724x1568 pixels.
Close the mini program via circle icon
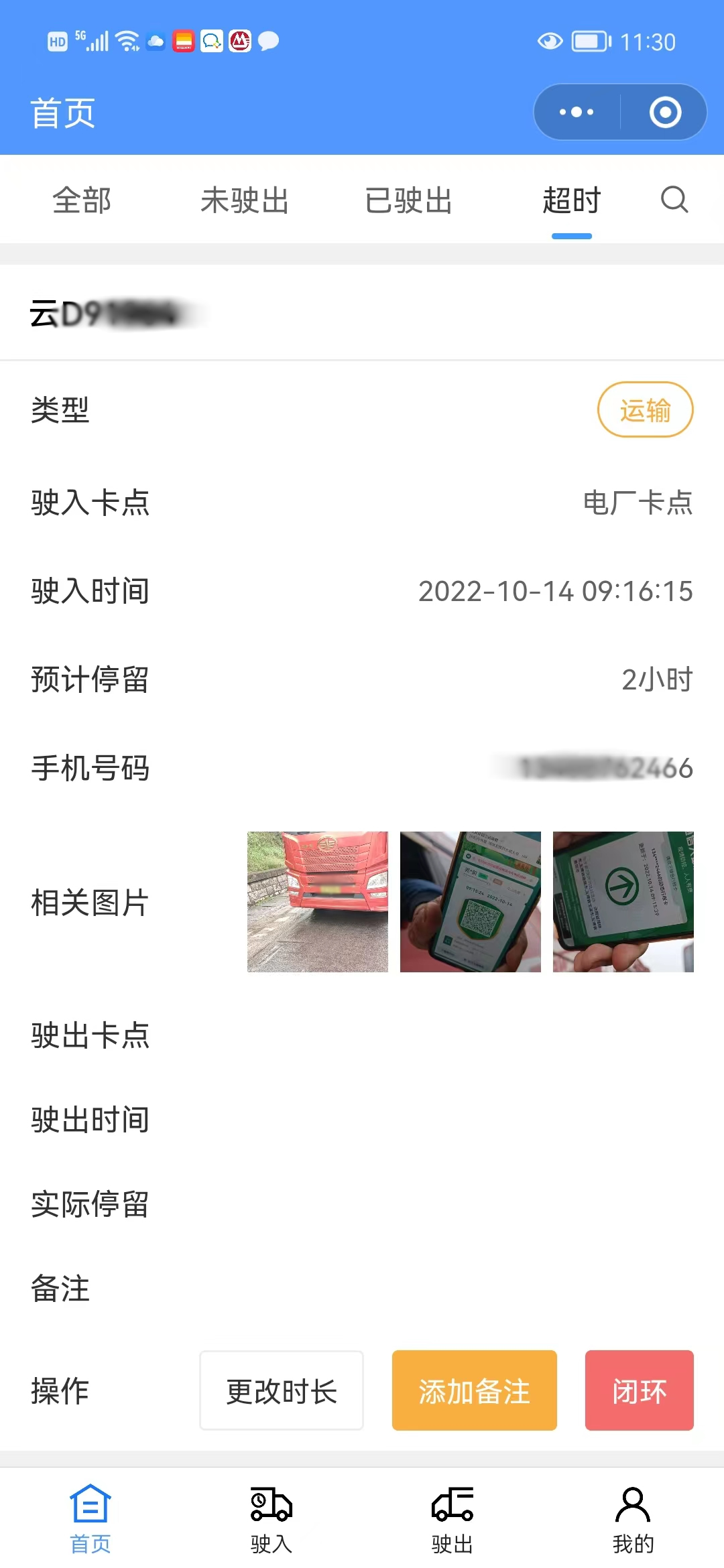point(665,112)
